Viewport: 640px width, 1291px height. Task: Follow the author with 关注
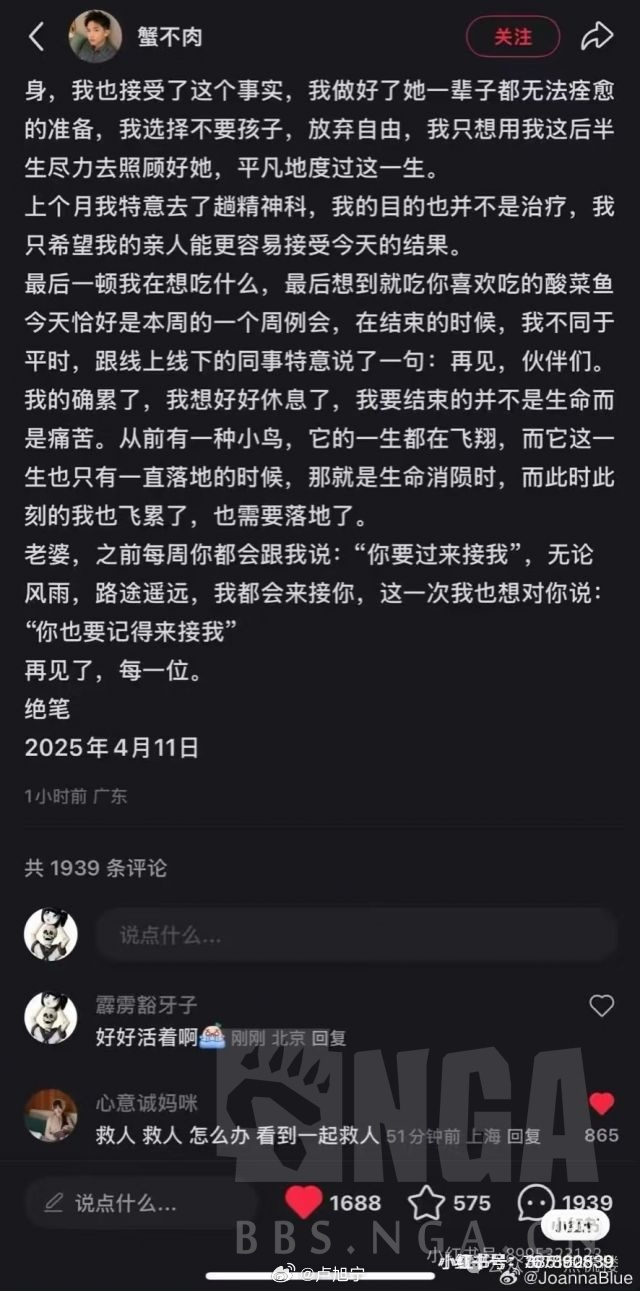point(513,37)
